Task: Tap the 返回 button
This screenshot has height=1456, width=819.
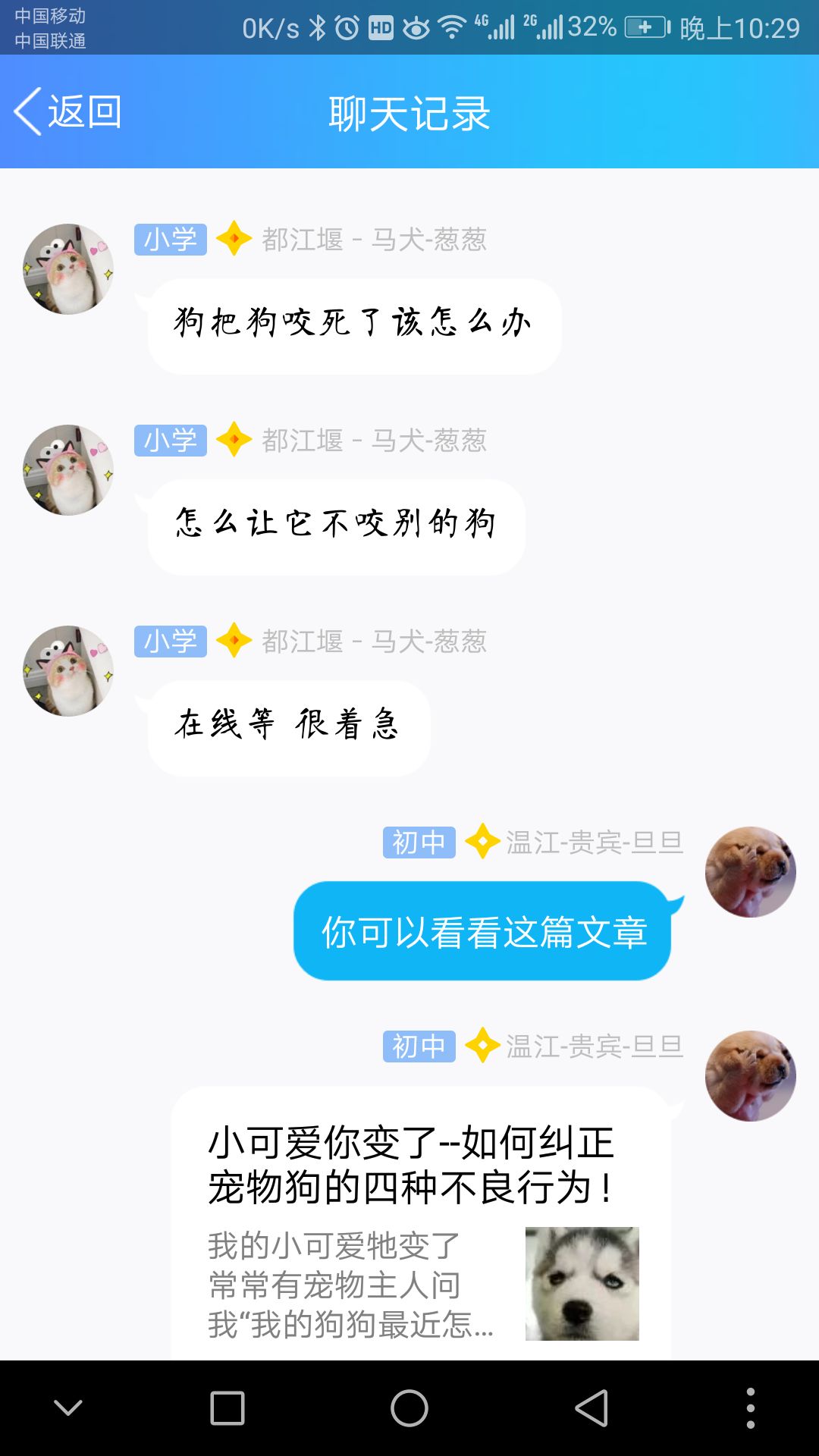Action: pyautogui.click(x=83, y=111)
